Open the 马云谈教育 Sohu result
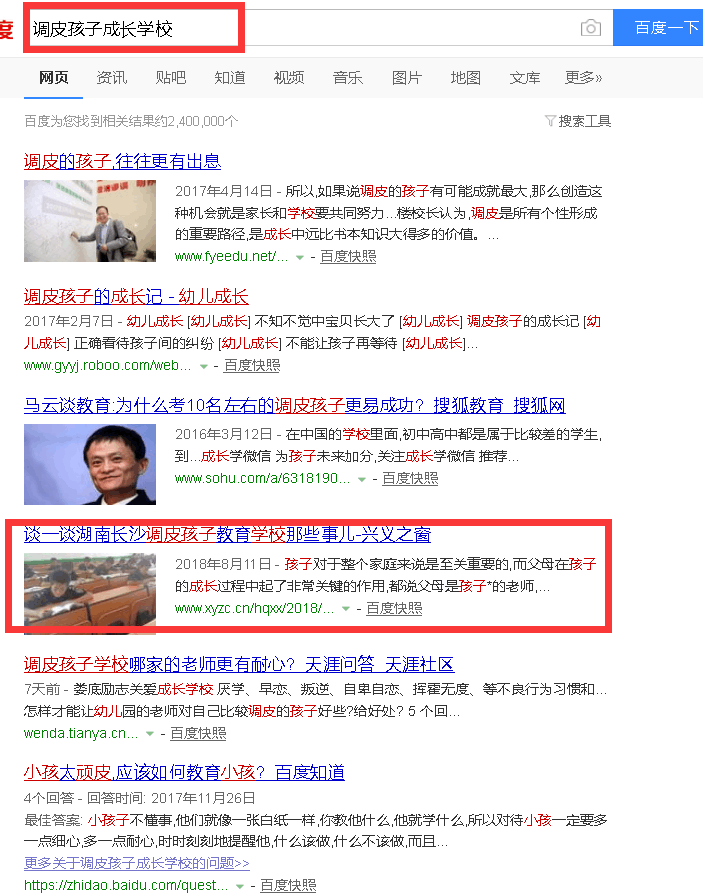This screenshot has width=703, height=895. click(x=294, y=406)
